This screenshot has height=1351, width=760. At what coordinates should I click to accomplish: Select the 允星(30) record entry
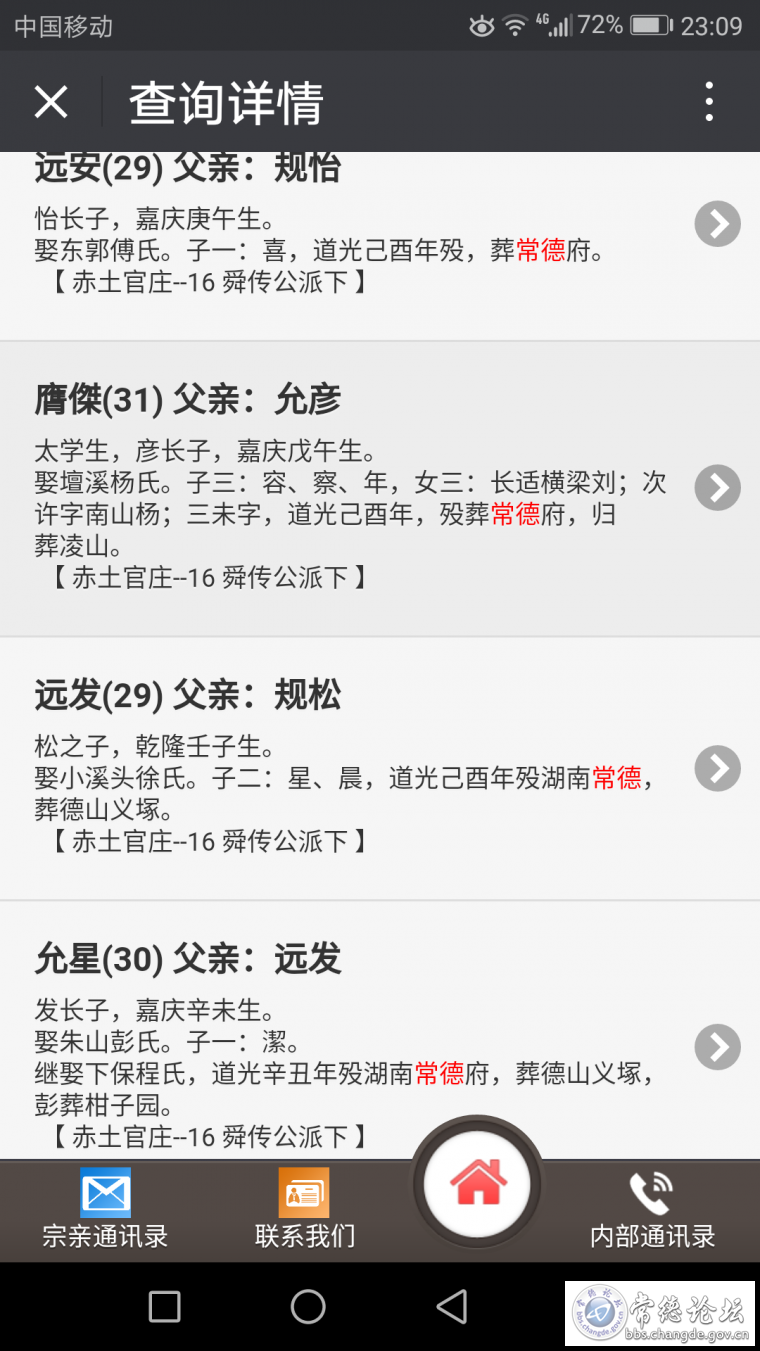380,1031
